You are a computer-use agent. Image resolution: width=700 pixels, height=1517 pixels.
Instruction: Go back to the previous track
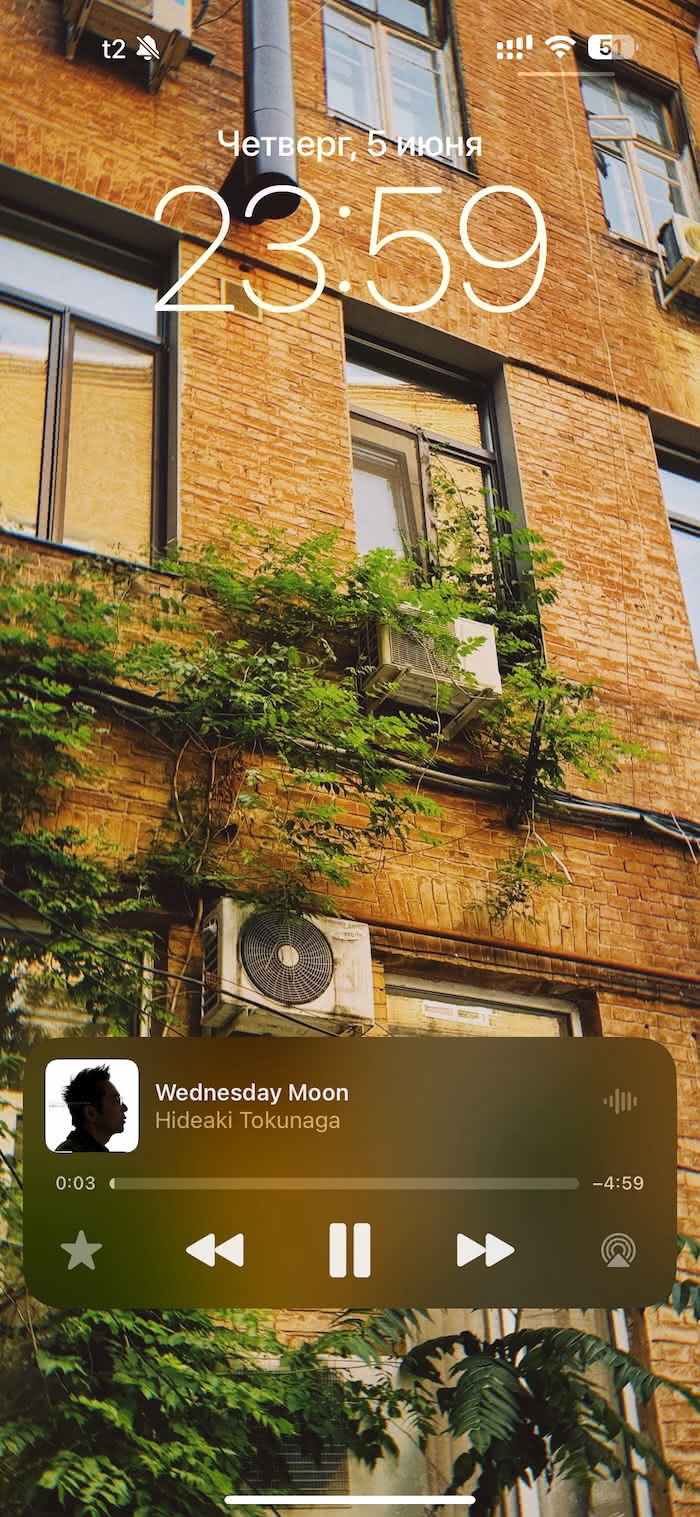215,1250
